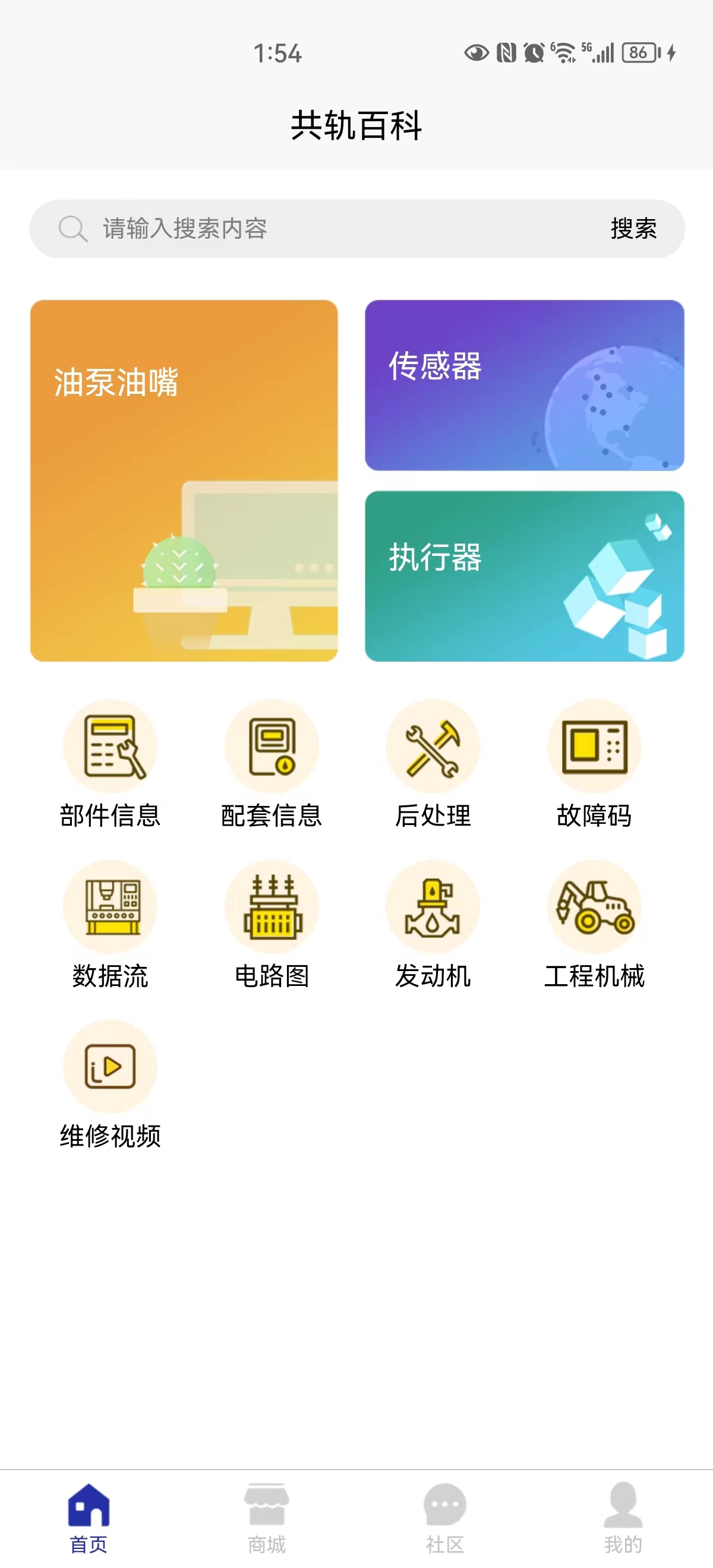Screen dimensions: 713x1568
Task: Open the 传感器 card
Action: 524,385
